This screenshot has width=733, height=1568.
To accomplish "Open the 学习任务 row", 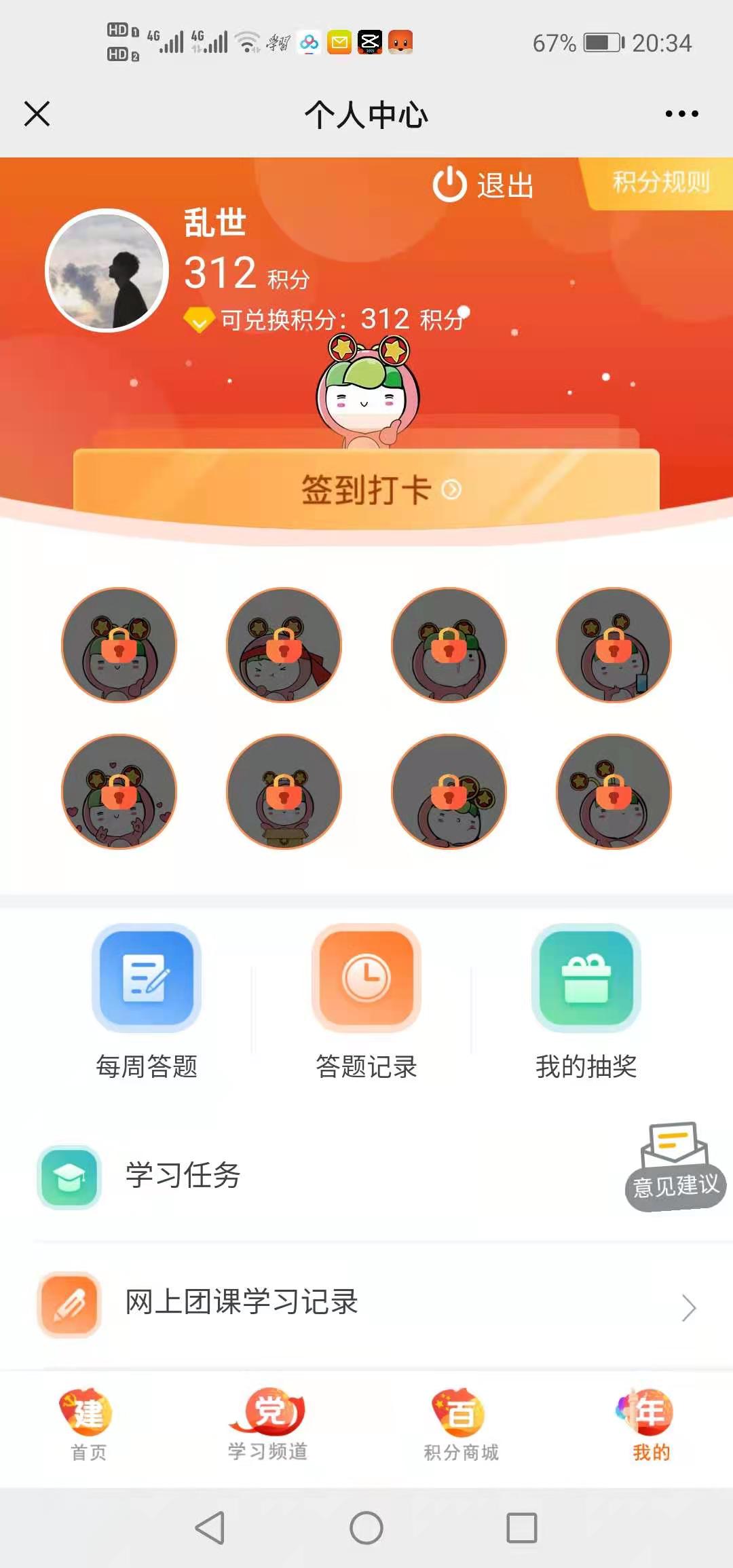I will click(x=183, y=1176).
